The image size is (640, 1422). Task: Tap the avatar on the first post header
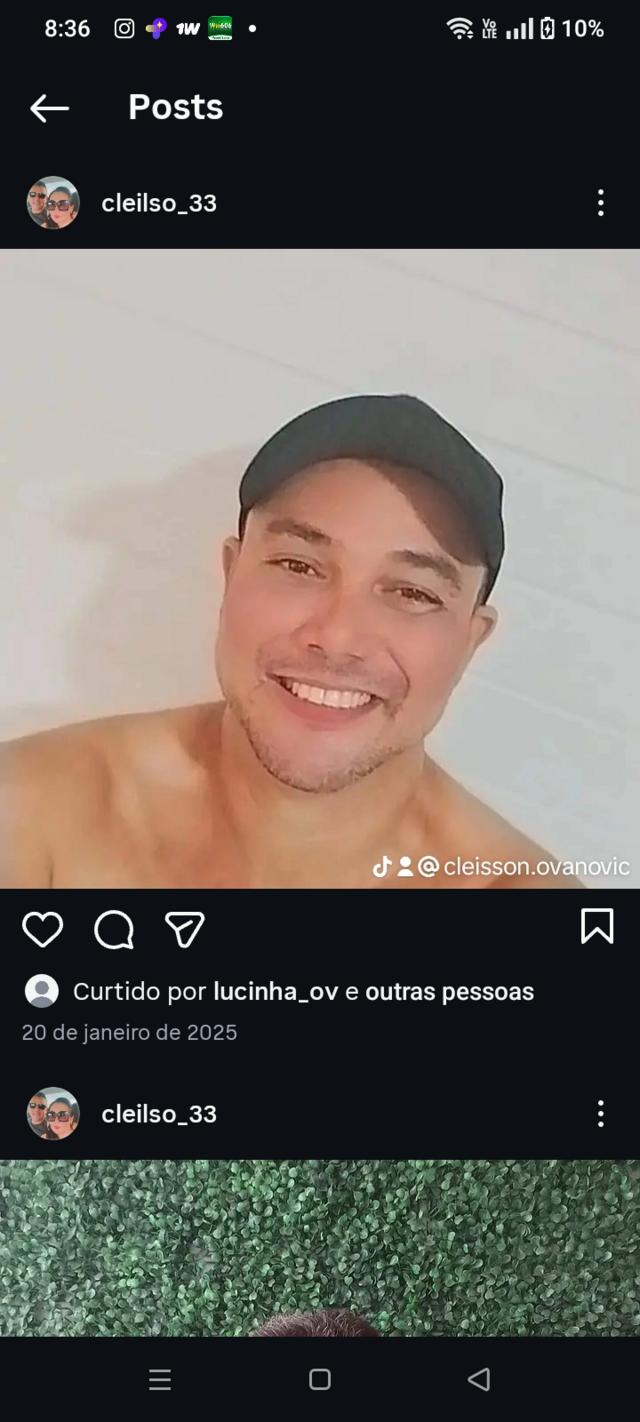click(53, 203)
